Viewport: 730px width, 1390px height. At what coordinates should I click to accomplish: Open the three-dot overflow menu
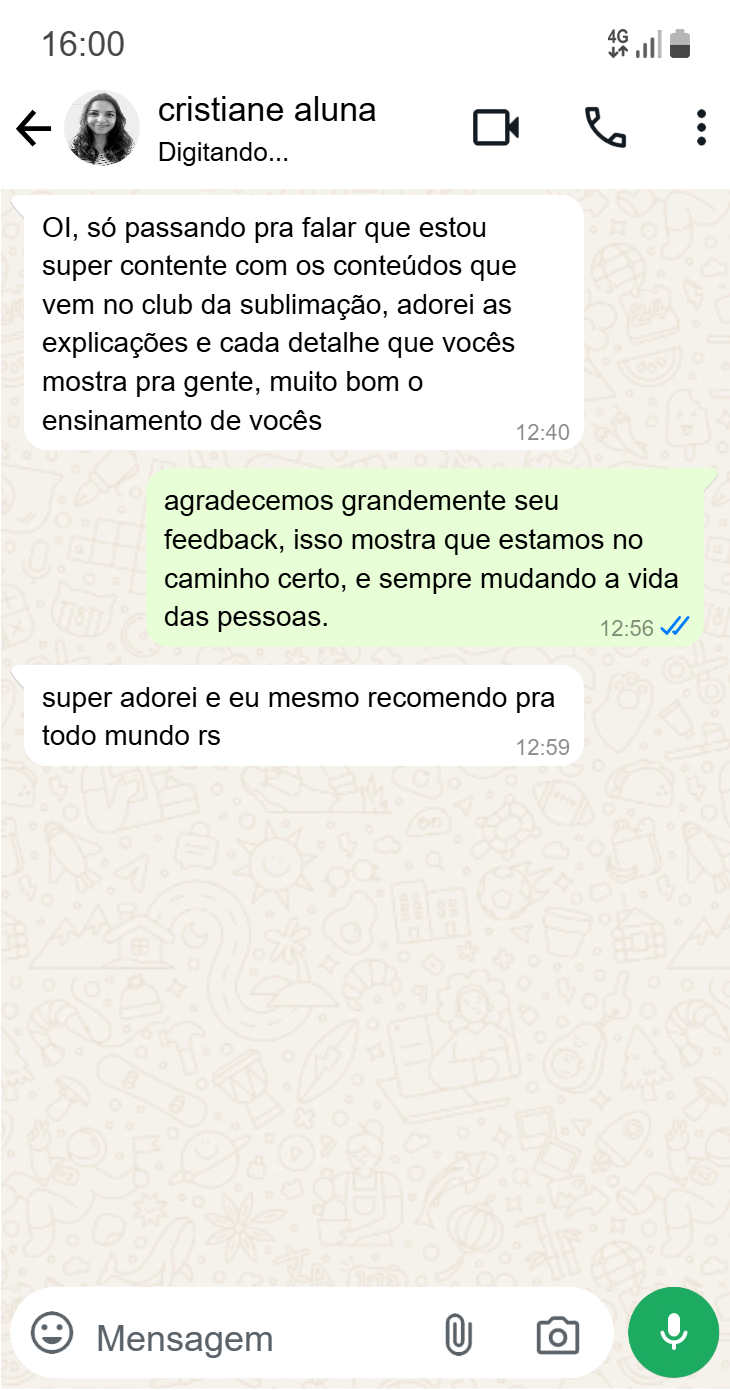coord(701,128)
